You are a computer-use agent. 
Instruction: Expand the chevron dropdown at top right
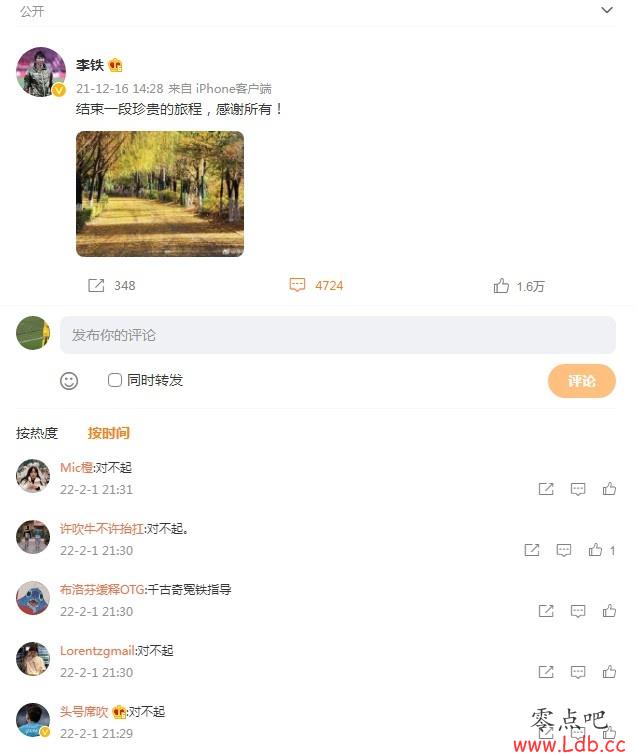tap(606, 10)
